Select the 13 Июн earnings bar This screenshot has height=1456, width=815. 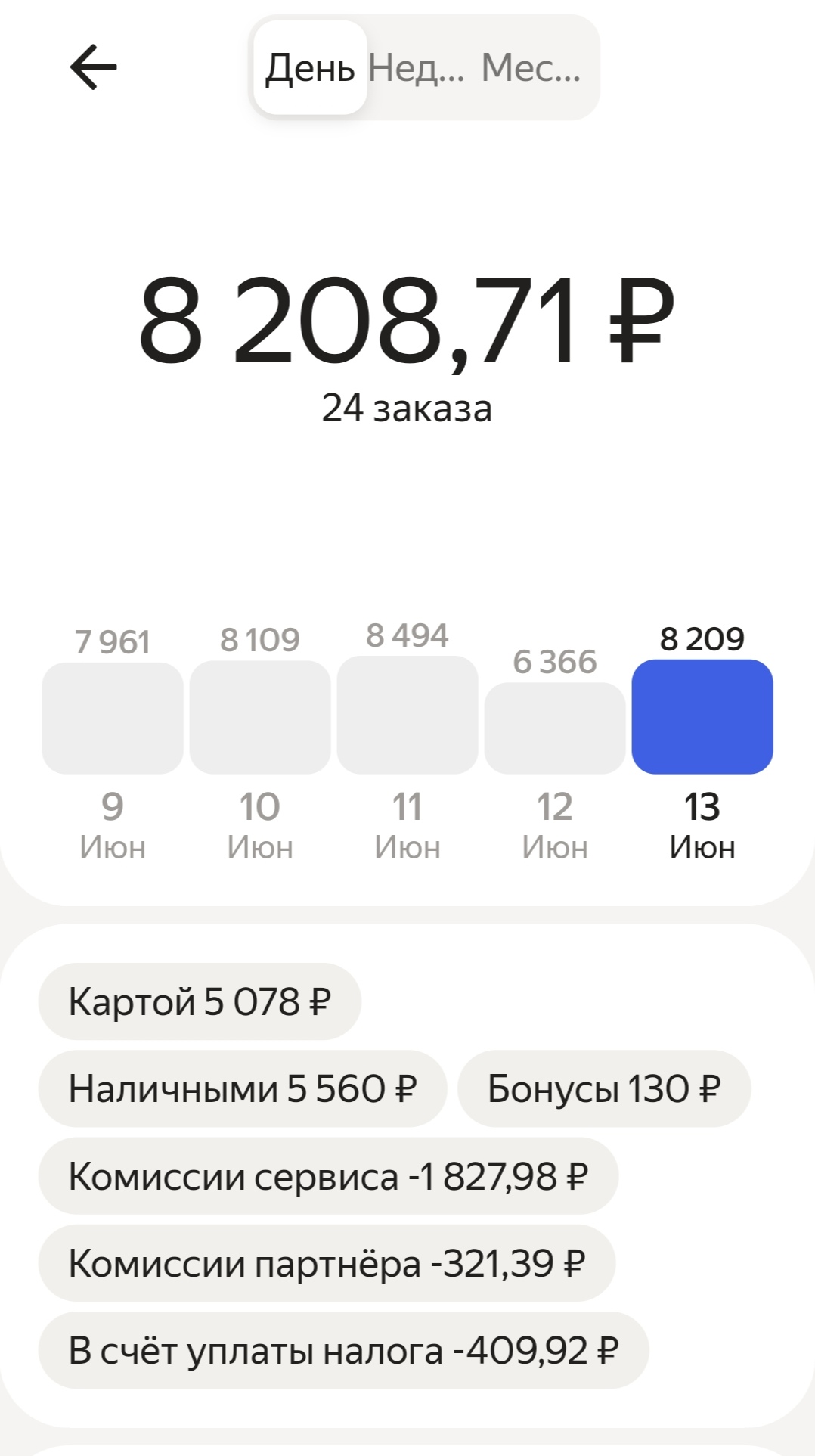tap(702, 716)
